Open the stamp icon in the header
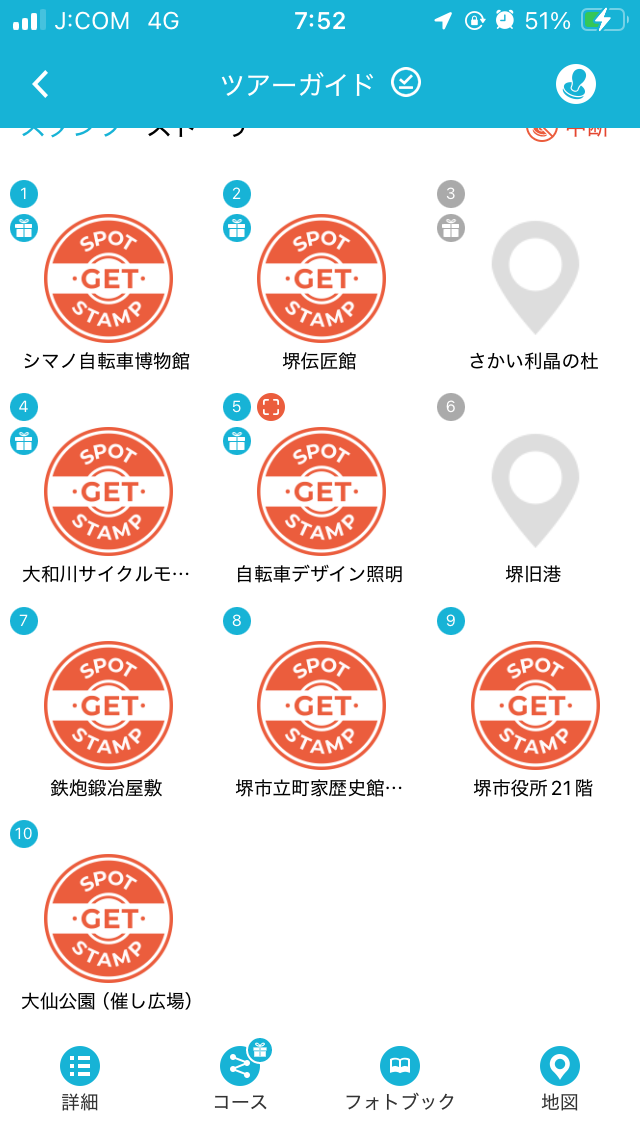 [x=575, y=85]
